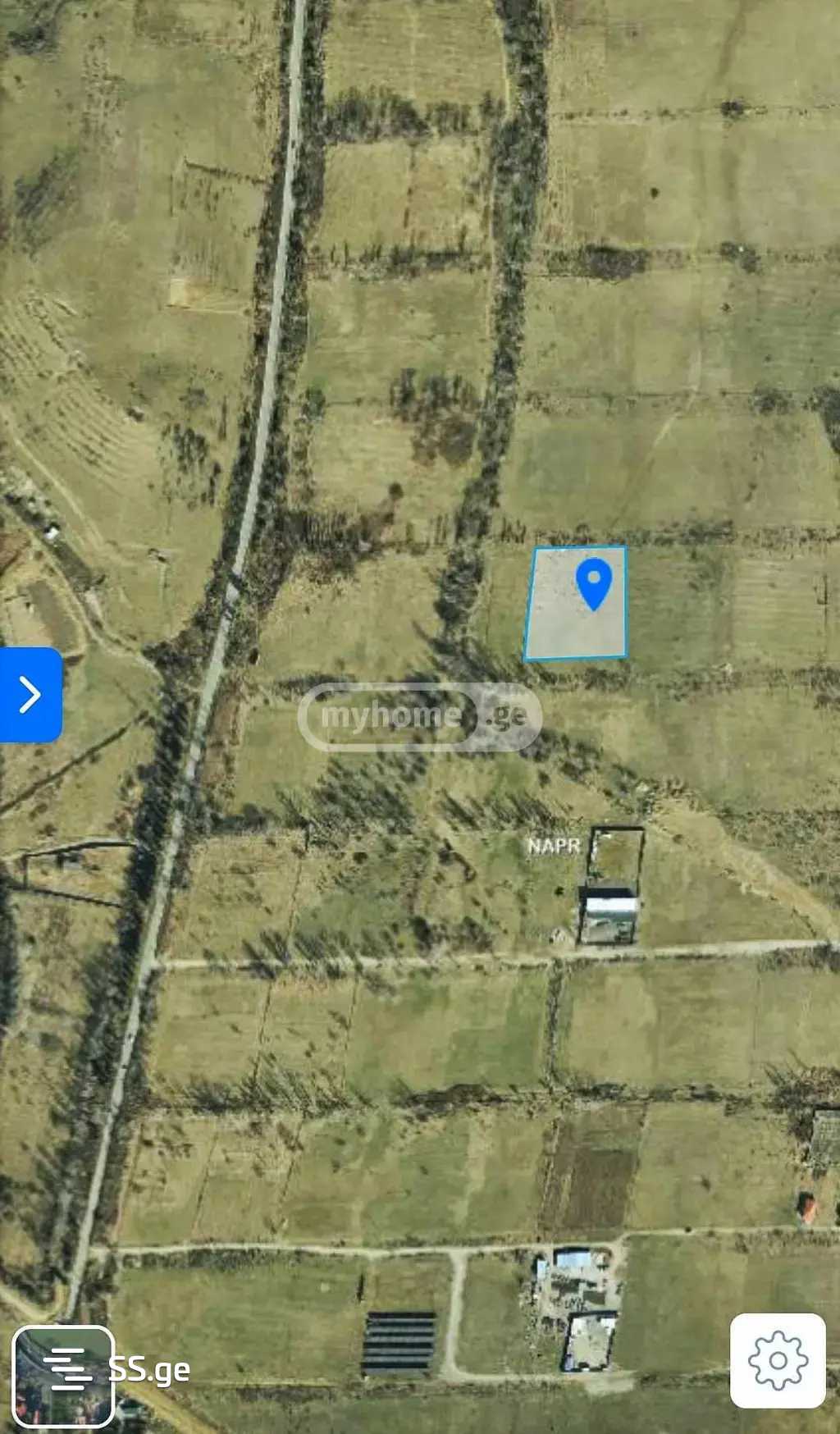Open the map layers list button
840x1434 pixels.
coord(63,1368)
